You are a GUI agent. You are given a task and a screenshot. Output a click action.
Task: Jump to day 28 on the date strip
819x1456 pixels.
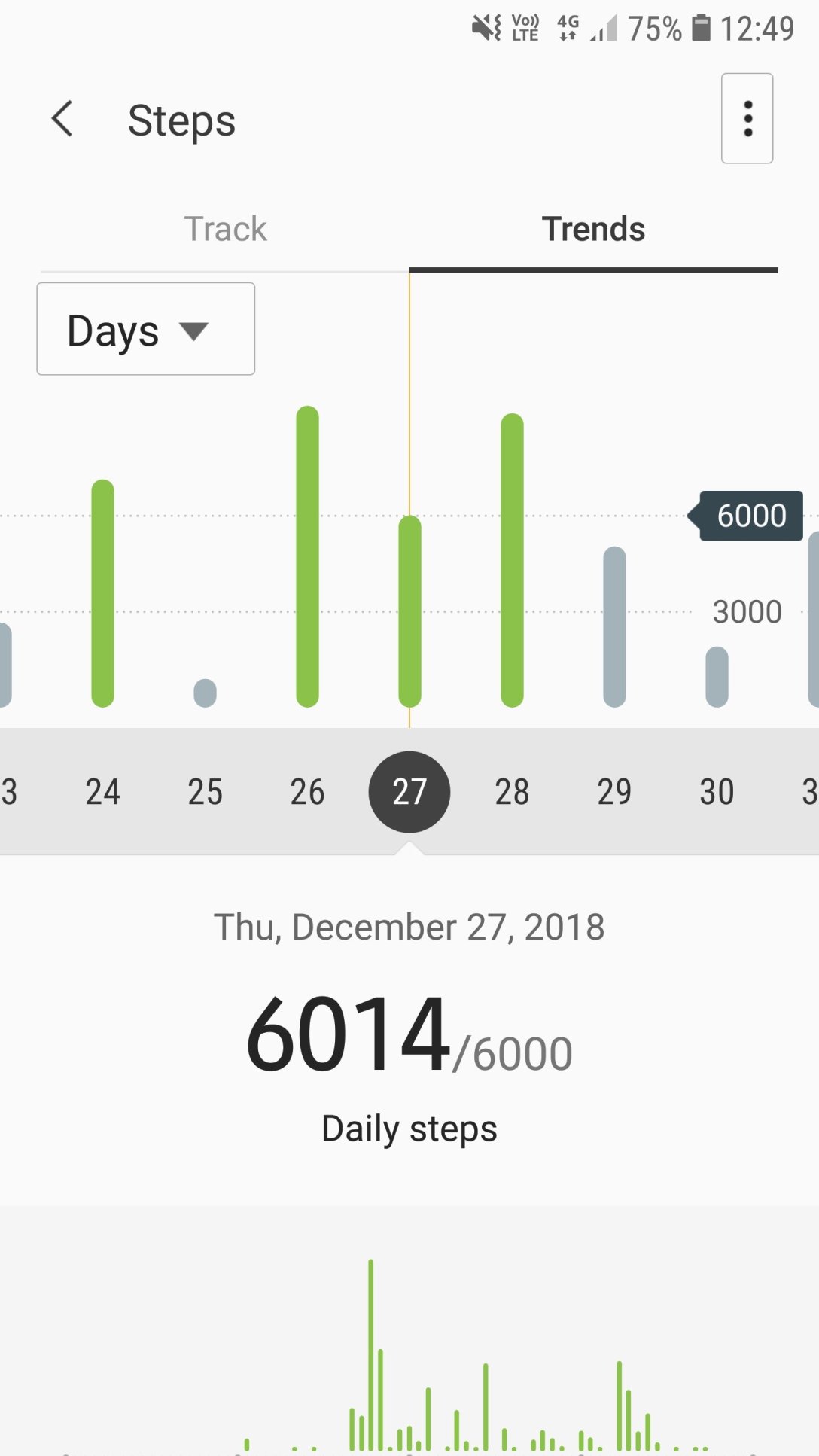tap(512, 792)
